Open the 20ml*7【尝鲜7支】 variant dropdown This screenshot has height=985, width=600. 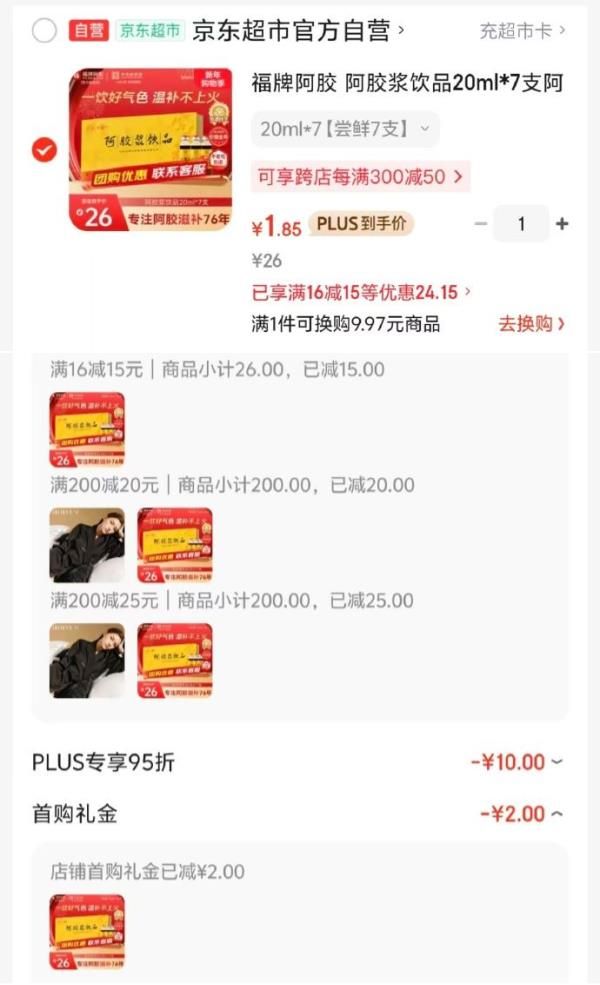(x=344, y=129)
